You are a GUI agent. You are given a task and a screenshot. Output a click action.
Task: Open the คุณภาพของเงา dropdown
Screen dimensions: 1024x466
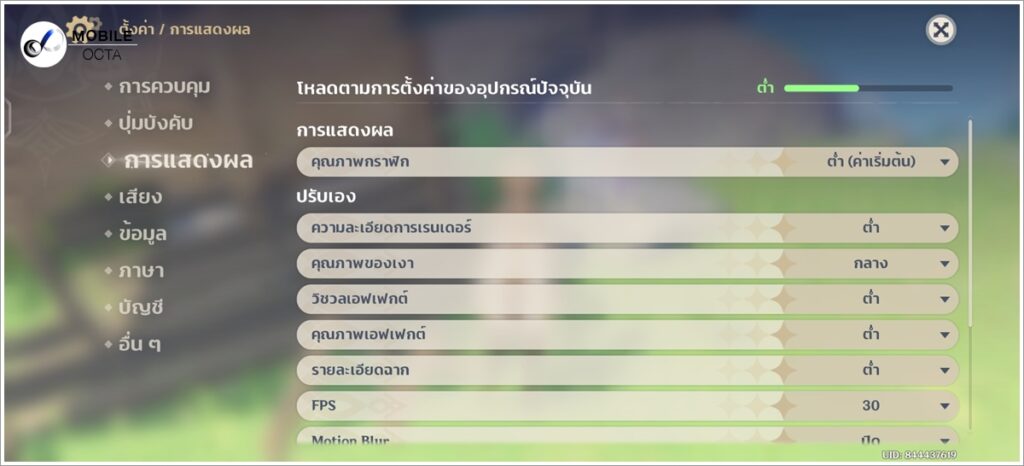[878, 264]
